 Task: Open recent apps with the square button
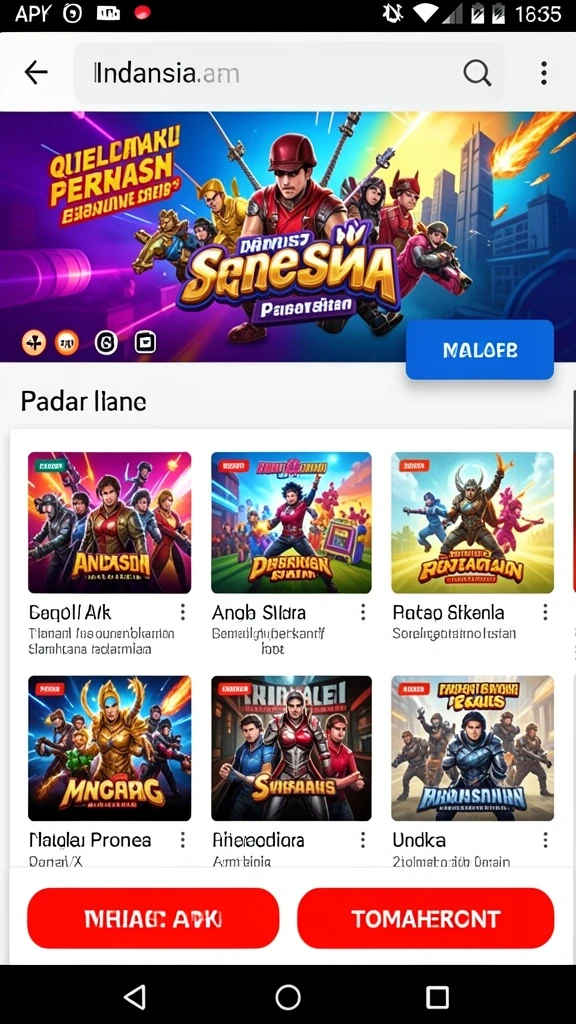[x=437, y=997]
